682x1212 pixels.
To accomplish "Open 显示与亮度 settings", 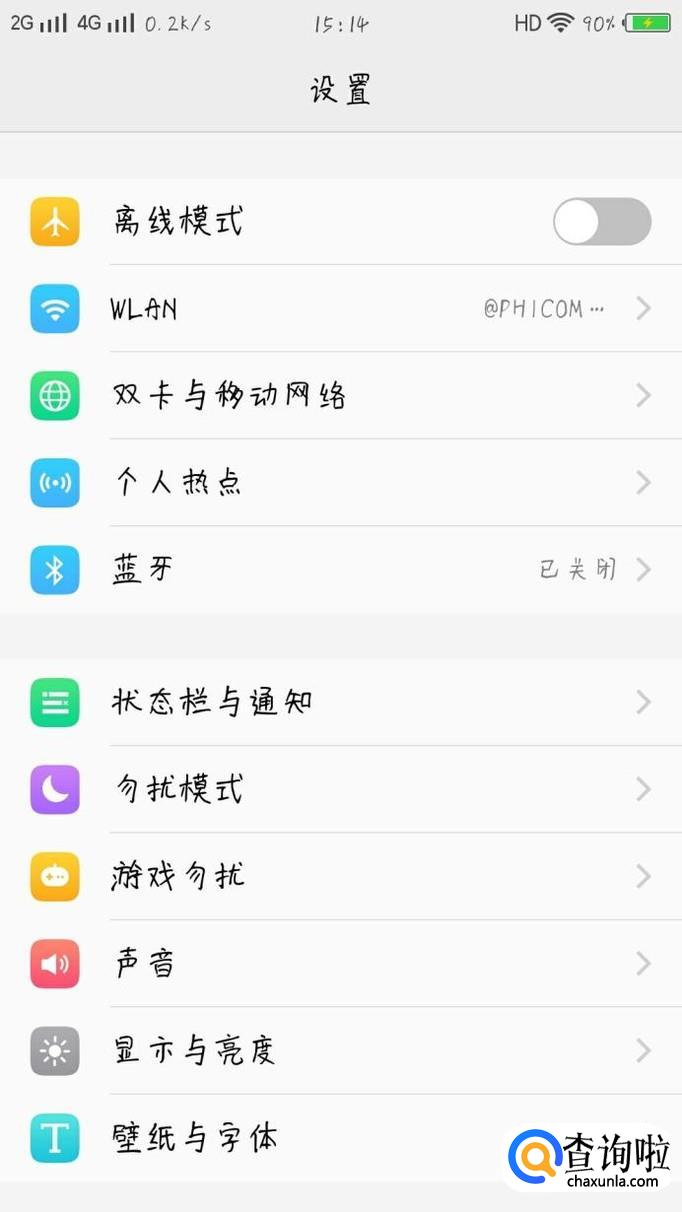I will coord(340,1051).
